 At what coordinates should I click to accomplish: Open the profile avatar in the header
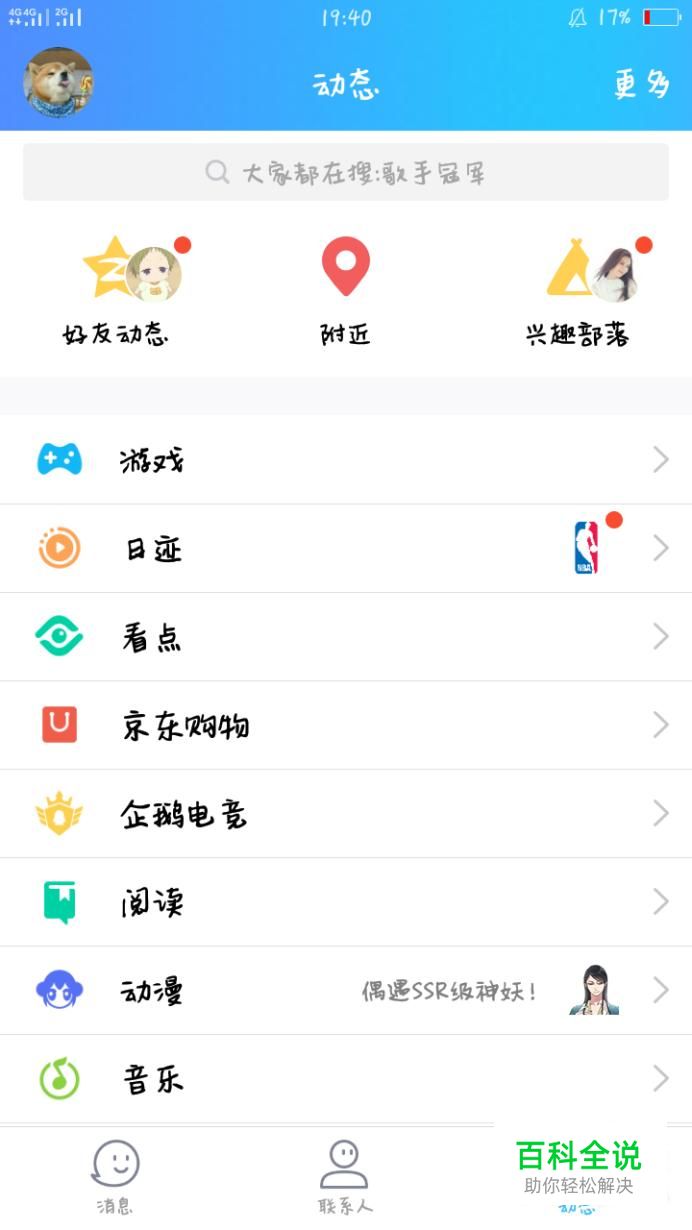(x=58, y=83)
